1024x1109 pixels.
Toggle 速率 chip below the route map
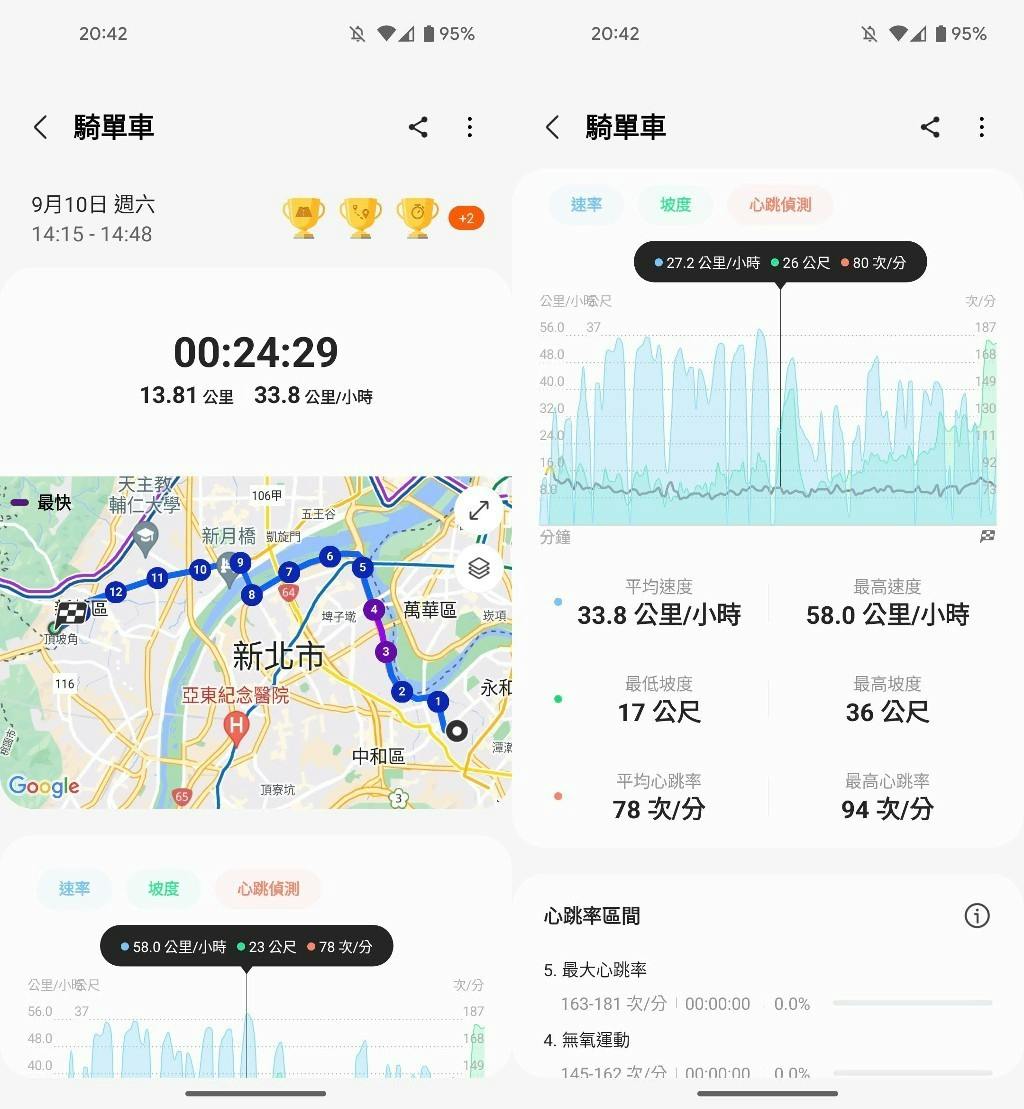click(74, 888)
